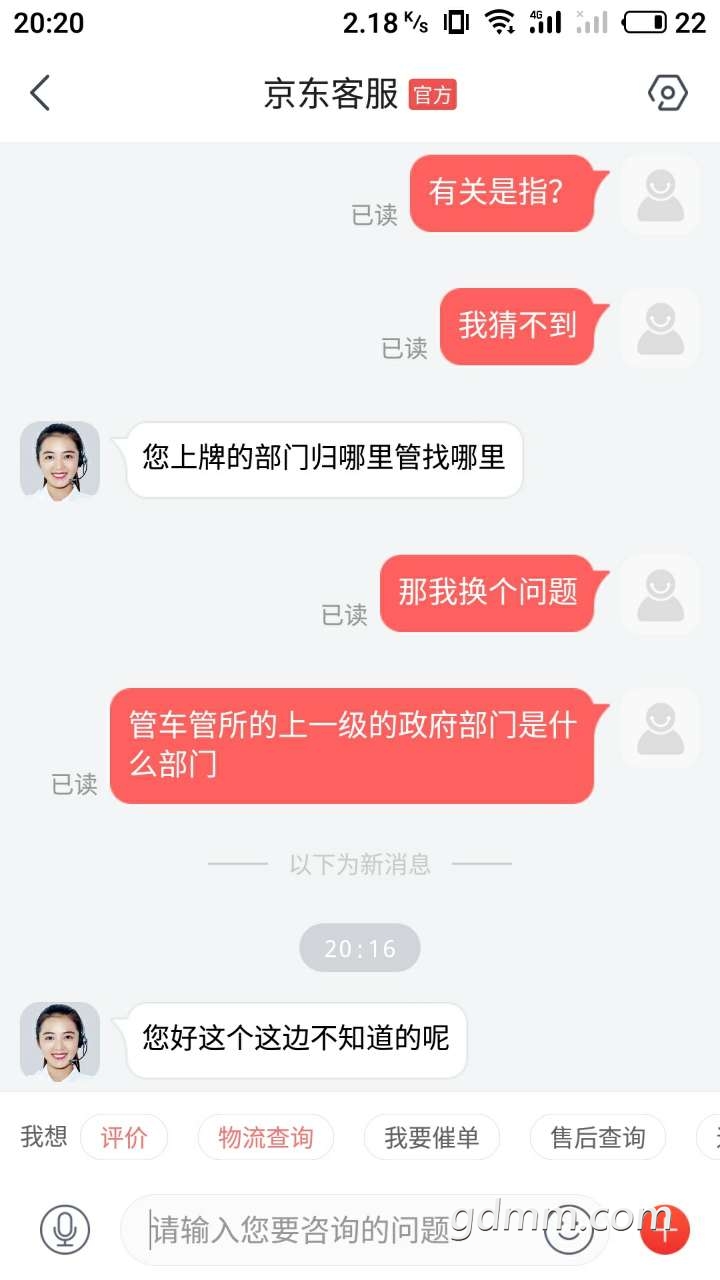This screenshot has height=1280, width=720.
Task: Choose the 我要催单 chip
Action: [x=431, y=1137]
